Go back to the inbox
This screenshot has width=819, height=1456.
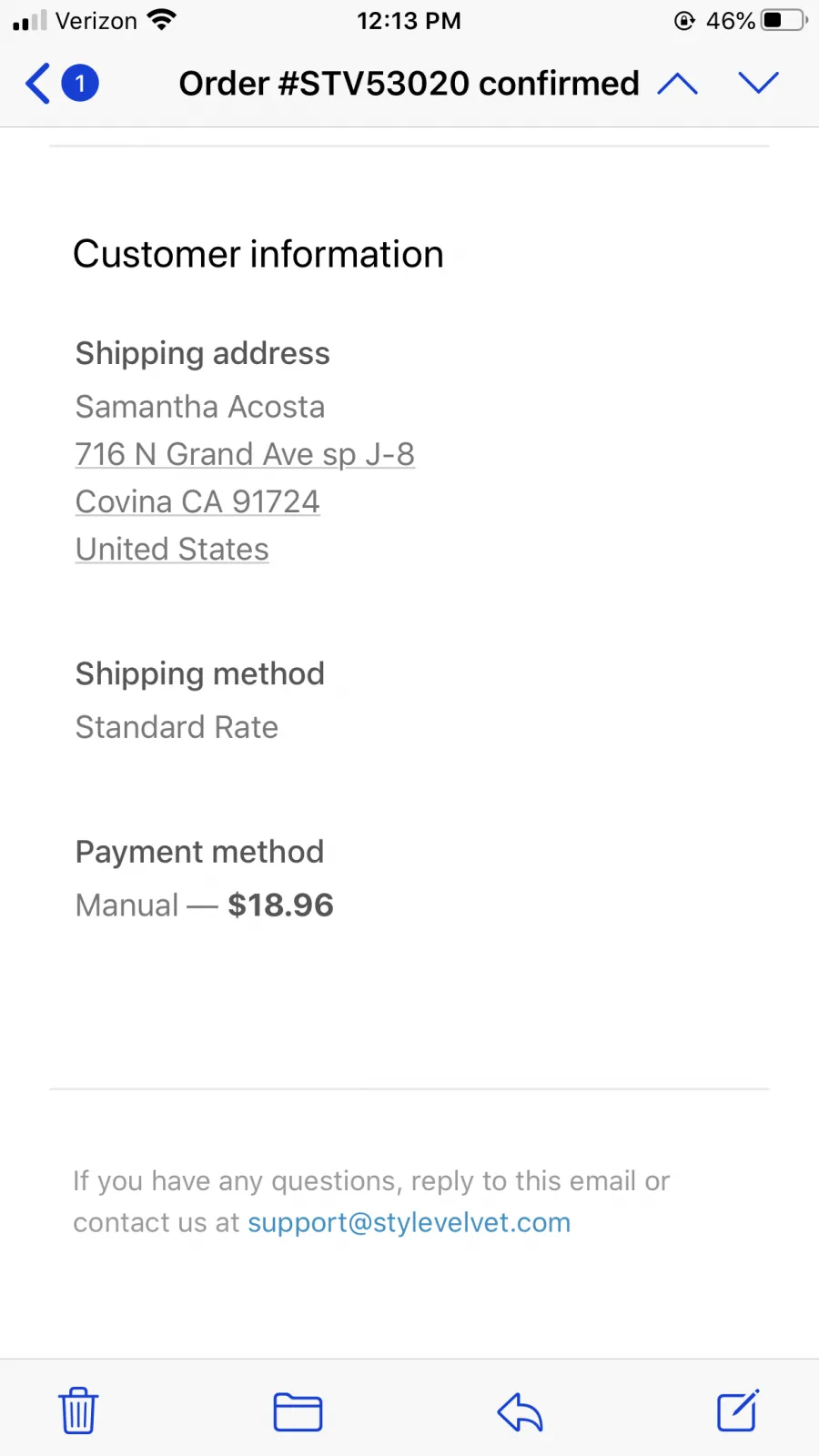coord(61,84)
